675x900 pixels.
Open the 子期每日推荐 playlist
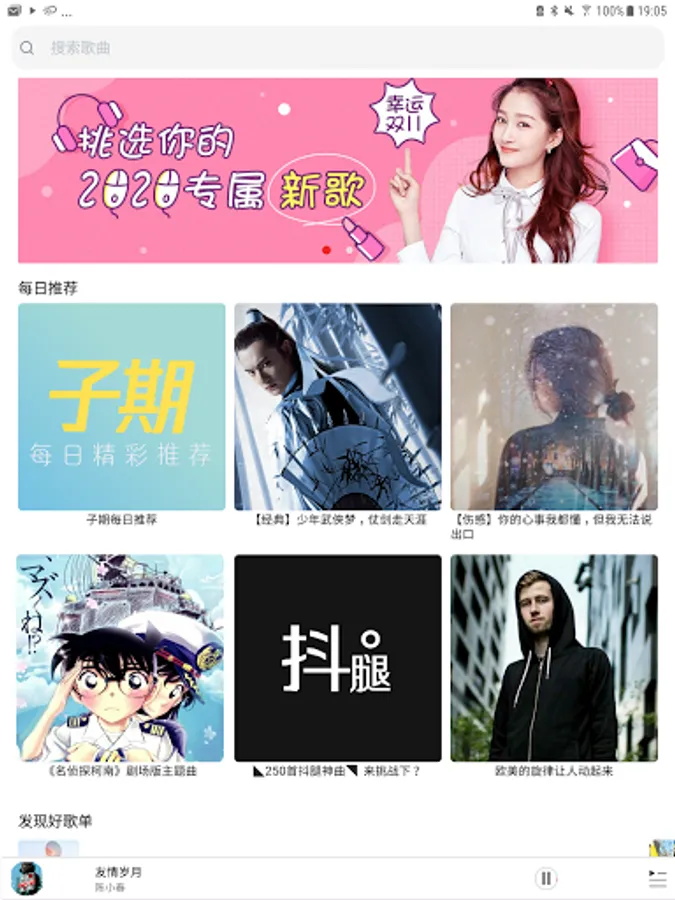click(x=121, y=407)
